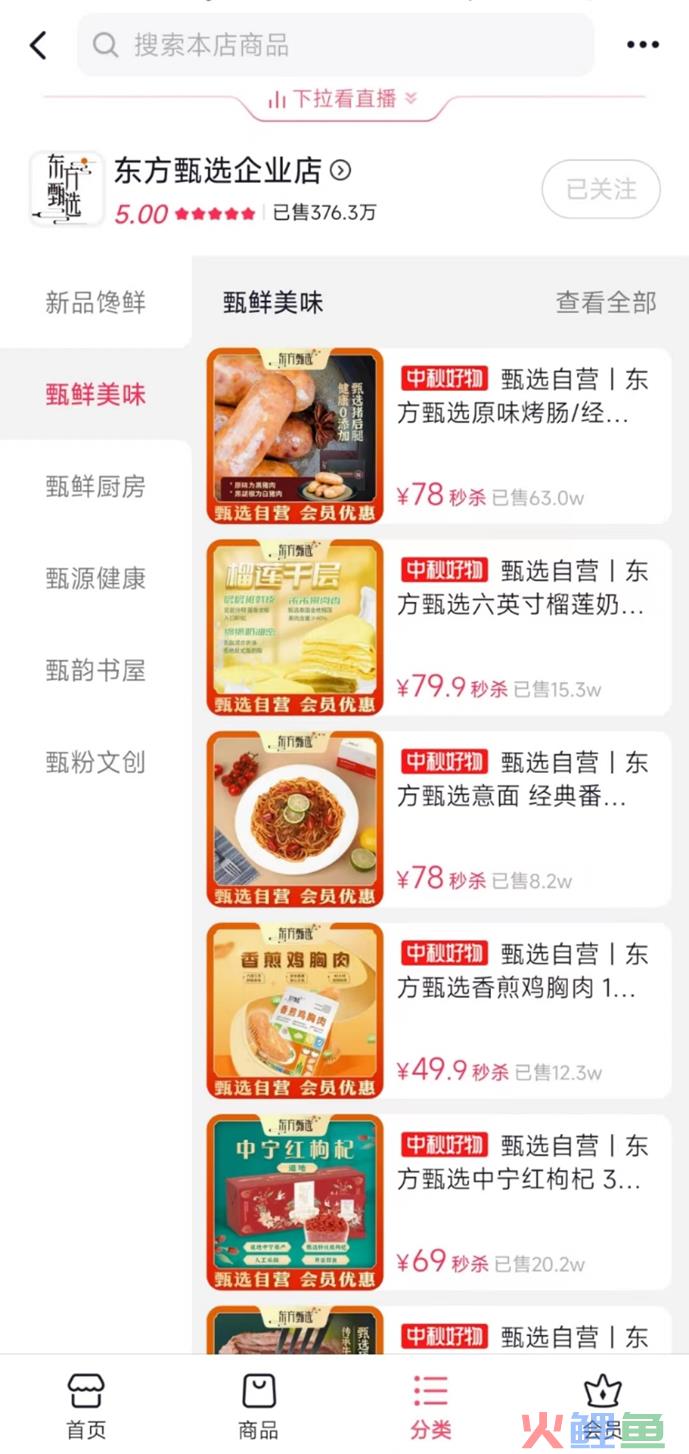
Task: Switch to the 首页 tab
Action: click(86, 1405)
